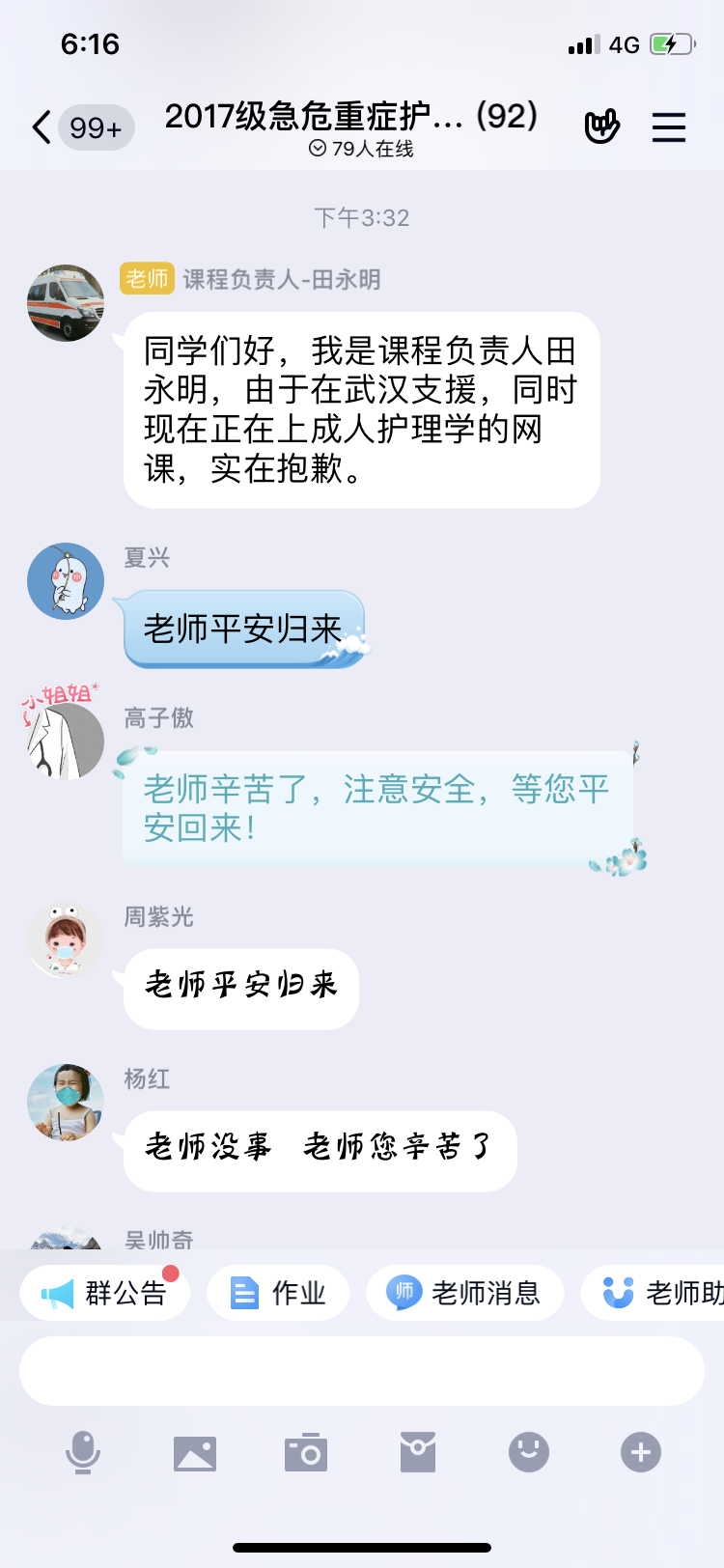The width and height of the screenshot is (724, 1568).
Task: Open 周紫光's avatar profile
Action: pyautogui.click(x=66, y=940)
